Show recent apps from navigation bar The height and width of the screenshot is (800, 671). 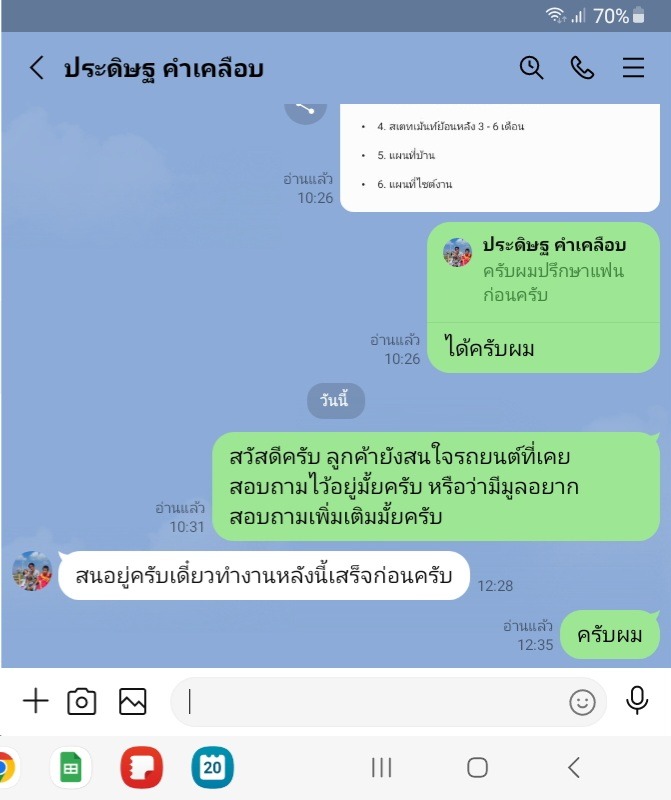[381, 768]
